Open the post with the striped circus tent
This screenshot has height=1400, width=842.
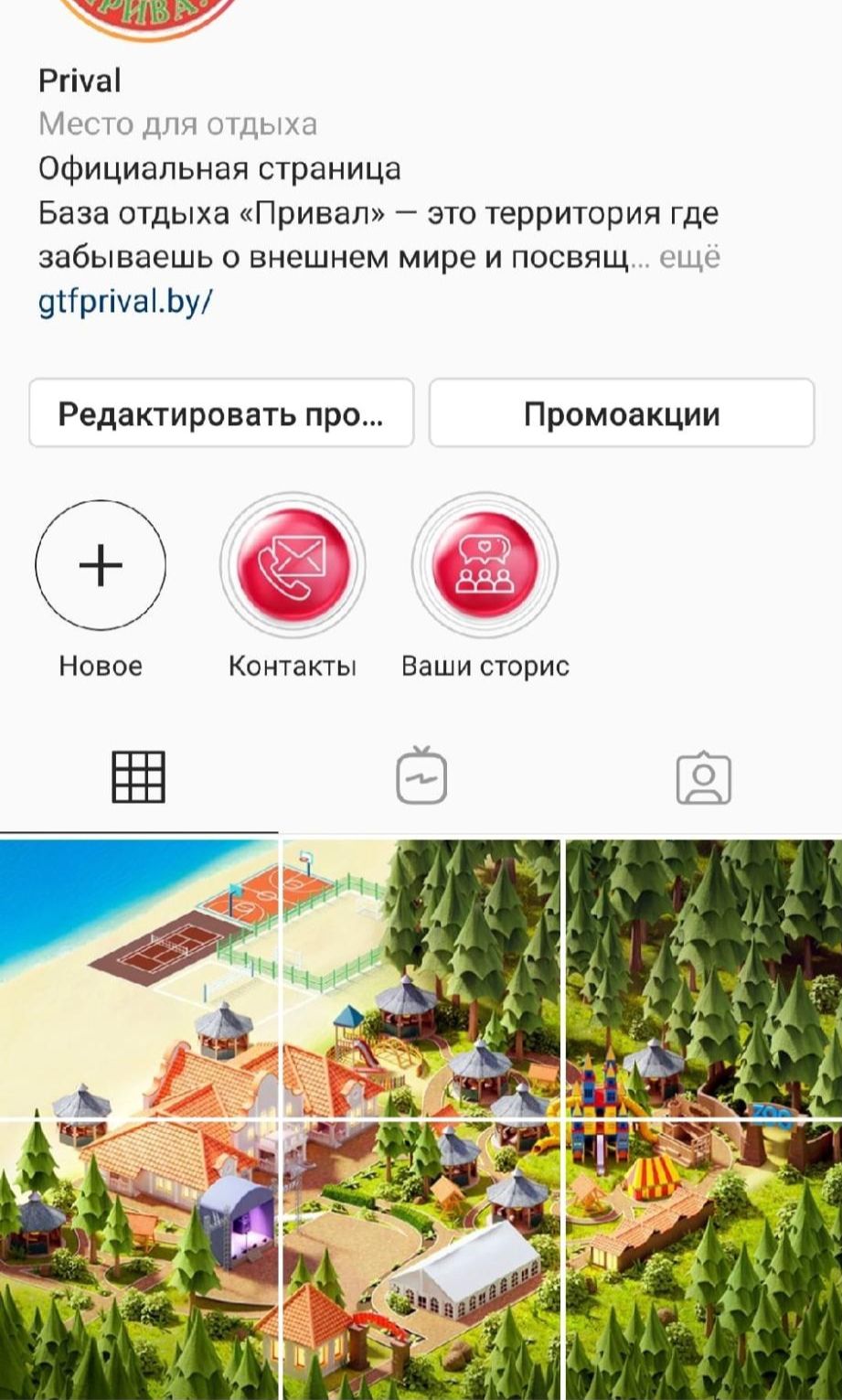(704, 1260)
